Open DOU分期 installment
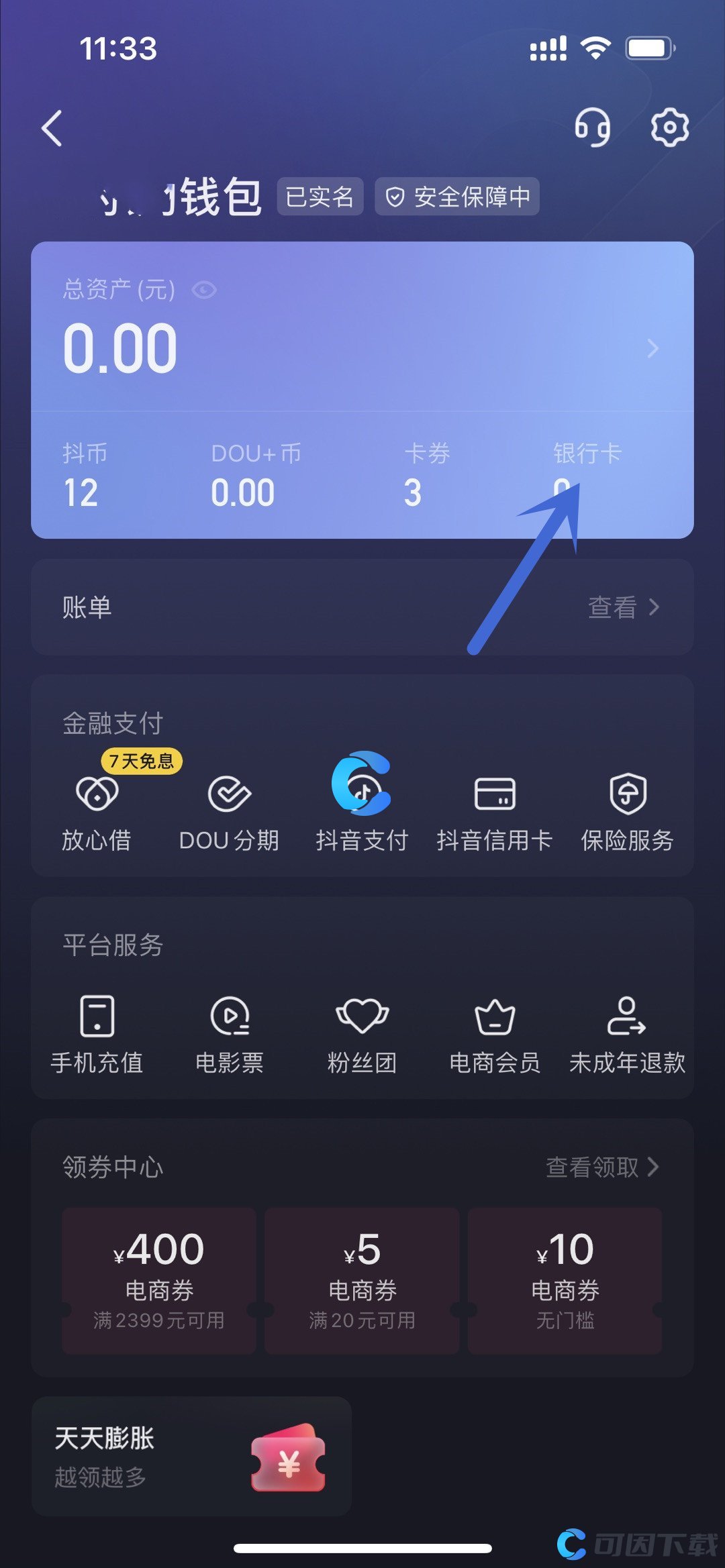The width and height of the screenshot is (725, 1568). 229,812
